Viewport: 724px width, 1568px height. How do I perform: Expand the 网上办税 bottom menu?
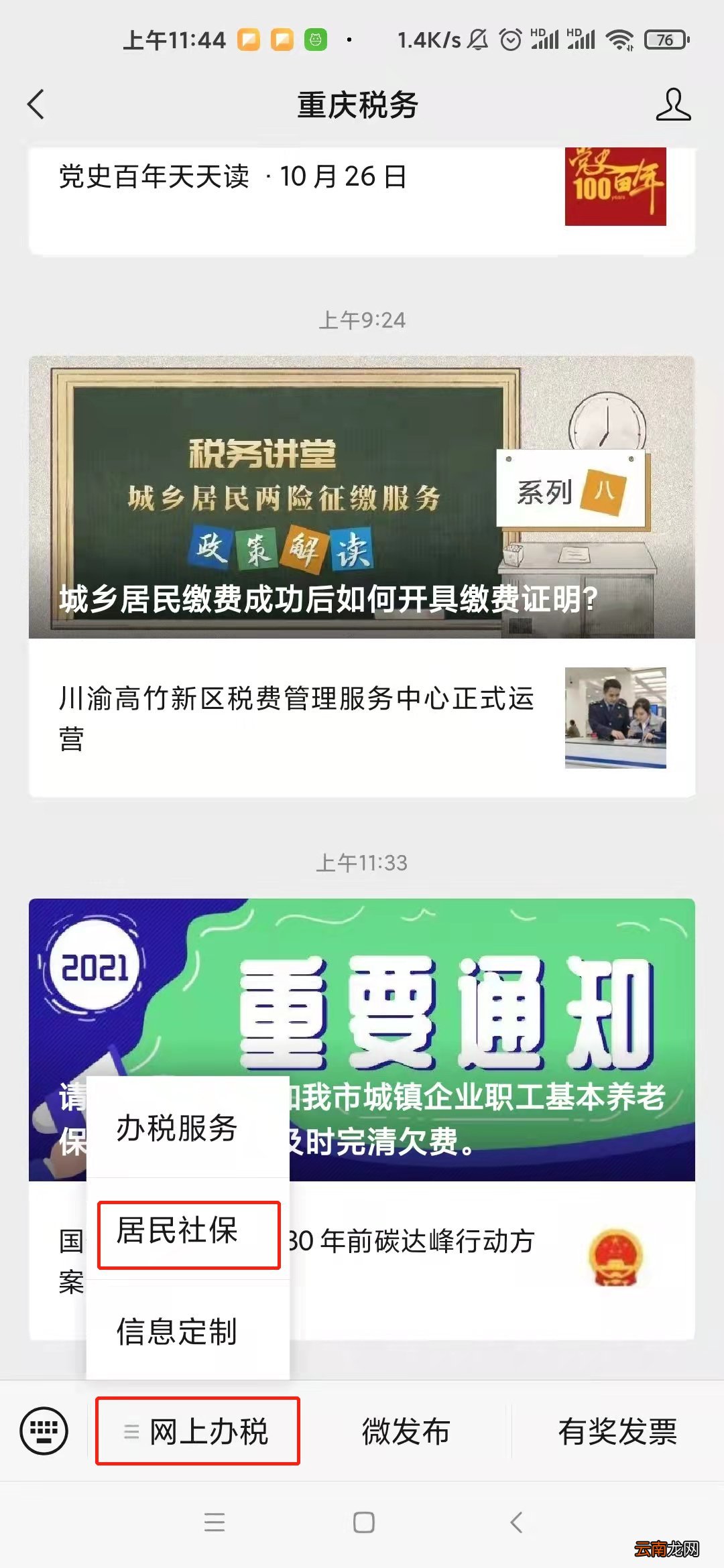click(x=198, y=1431)
